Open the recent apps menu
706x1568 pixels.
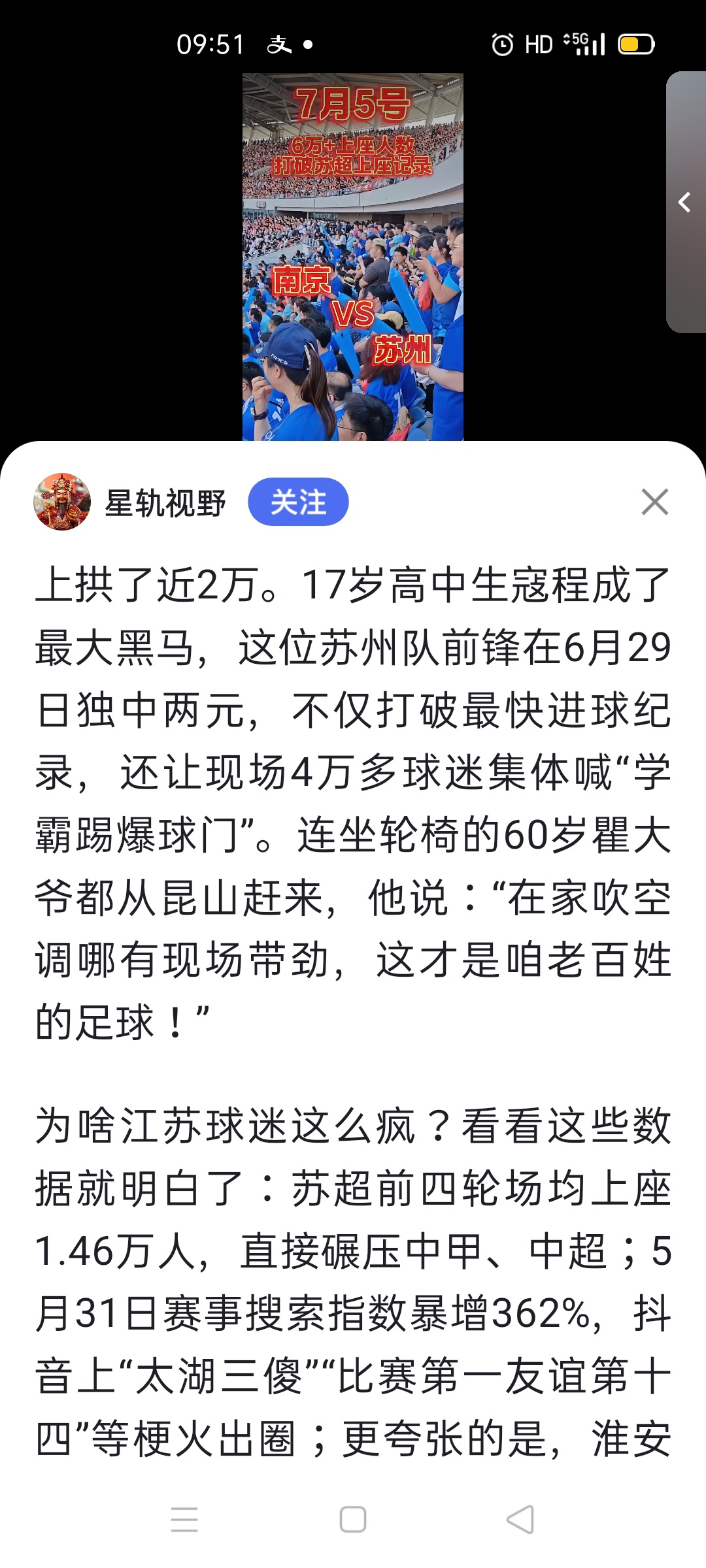point(184,1519)
